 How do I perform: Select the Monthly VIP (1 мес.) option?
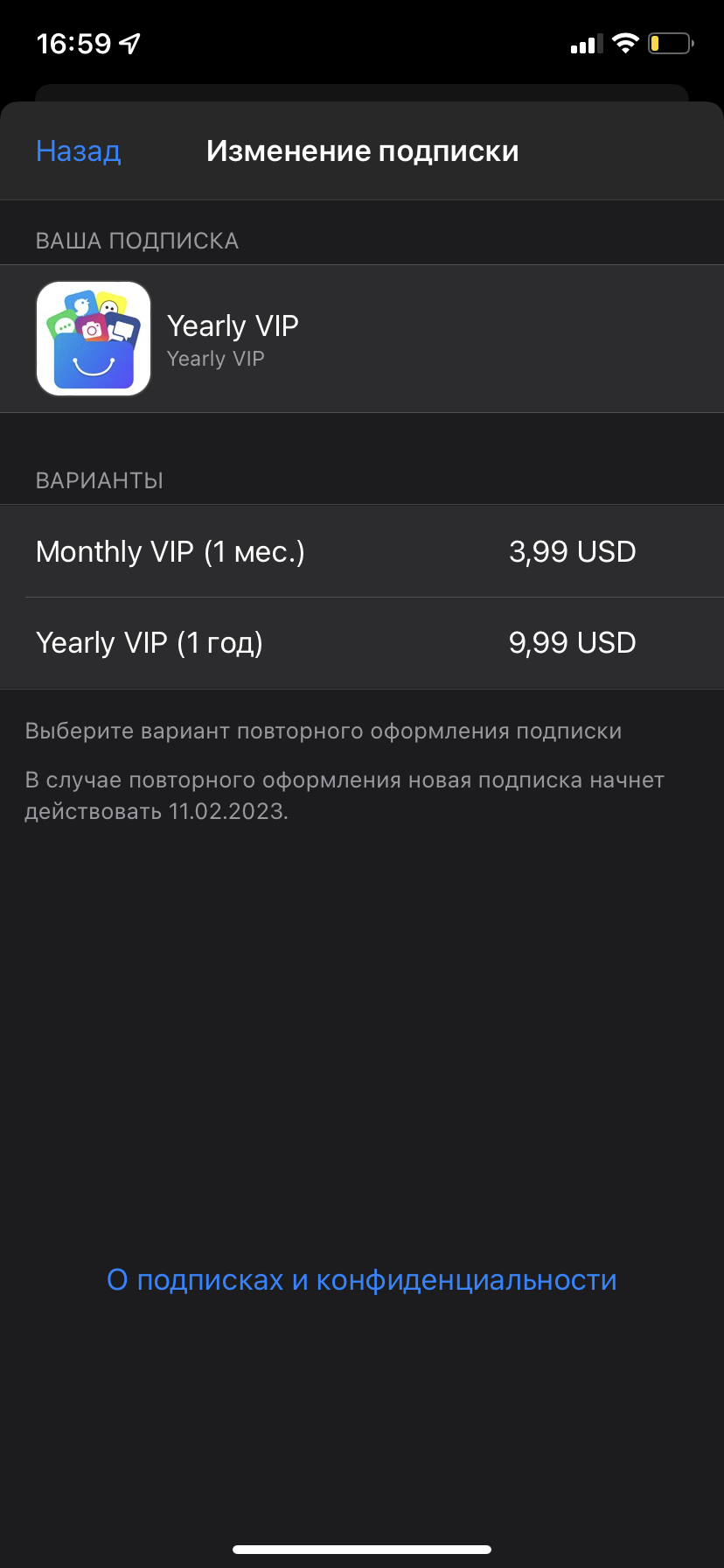[362, 551]
